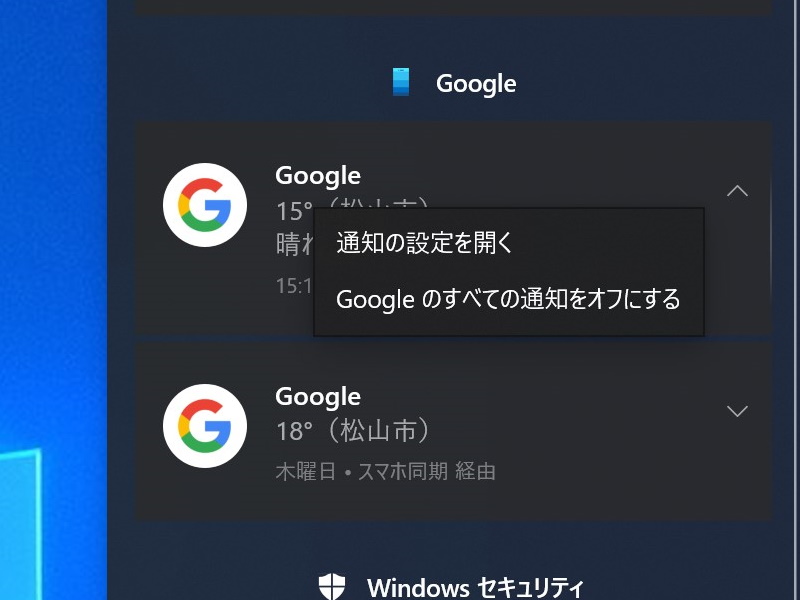This screenshot has height=600, width=800.
Task: Choose Google のすべての通知をオフにする
Action: click(x=508, y=299)
